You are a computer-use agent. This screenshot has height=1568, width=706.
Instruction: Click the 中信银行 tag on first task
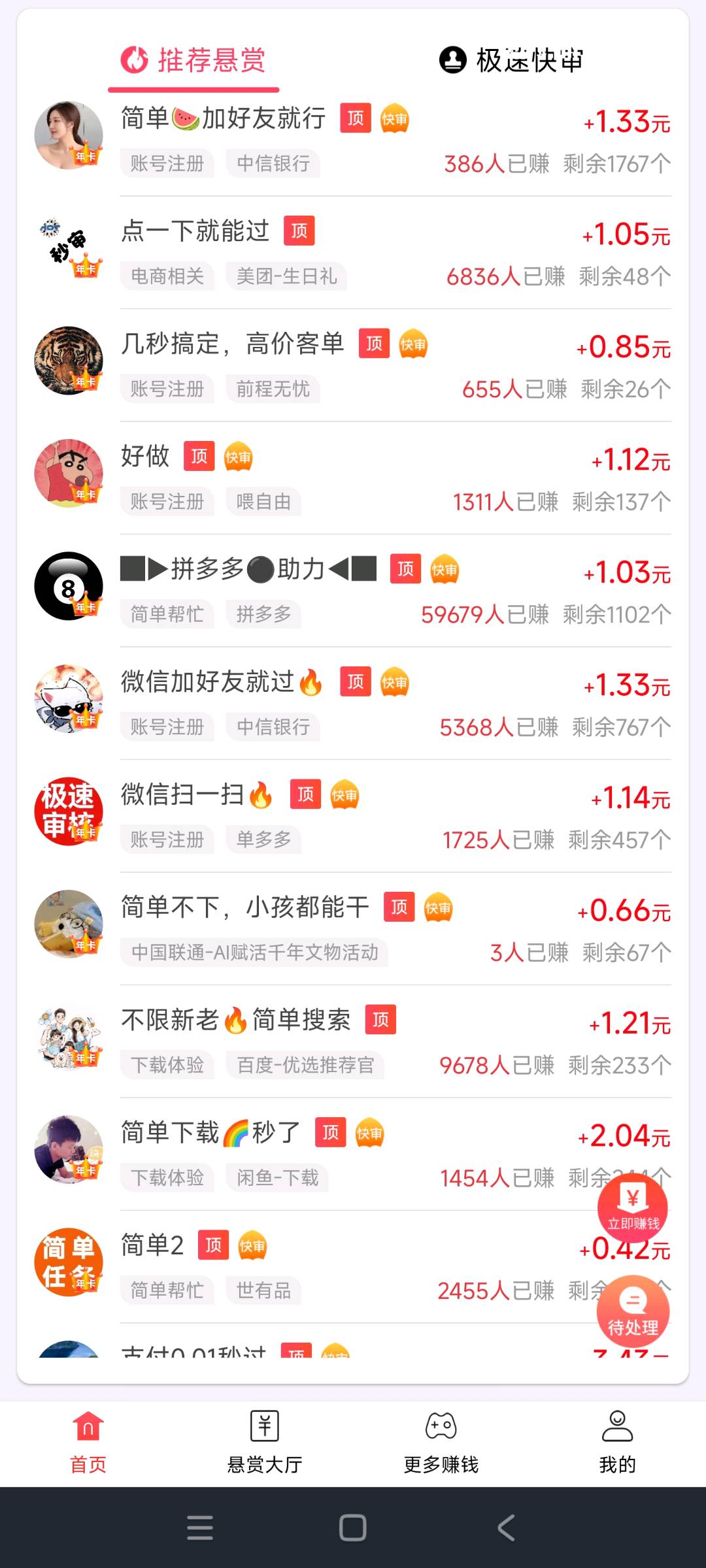[272, 163]
